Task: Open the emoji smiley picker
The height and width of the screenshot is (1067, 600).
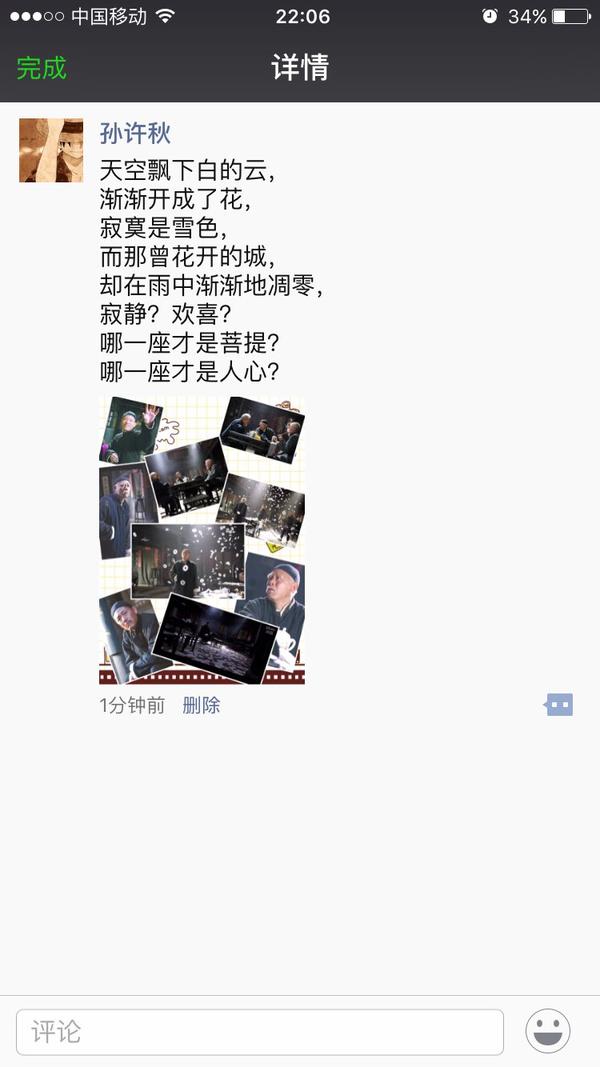Action: click(x=548, y=1031)
